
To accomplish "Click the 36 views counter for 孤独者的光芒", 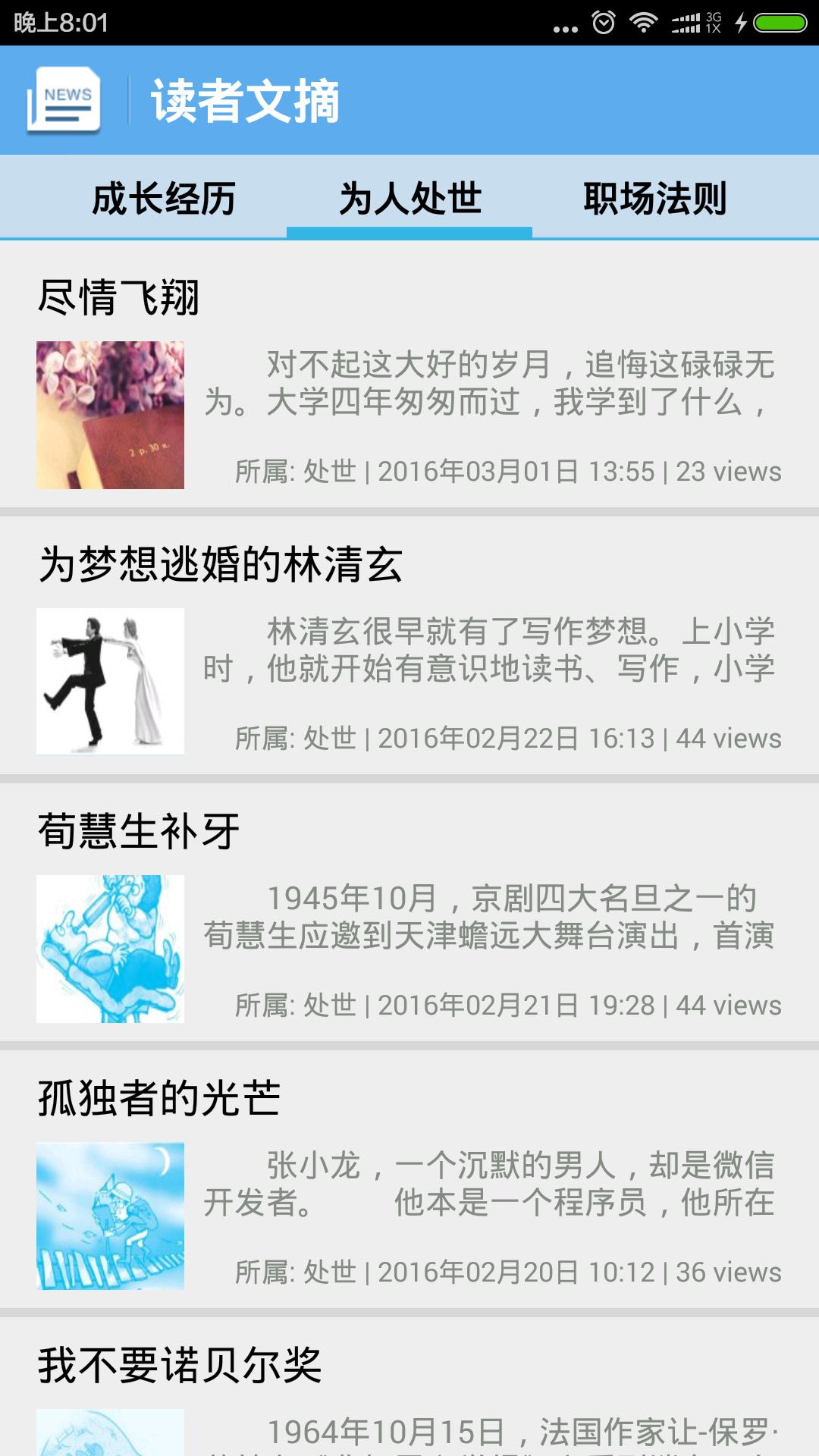I will [728, 1278].
